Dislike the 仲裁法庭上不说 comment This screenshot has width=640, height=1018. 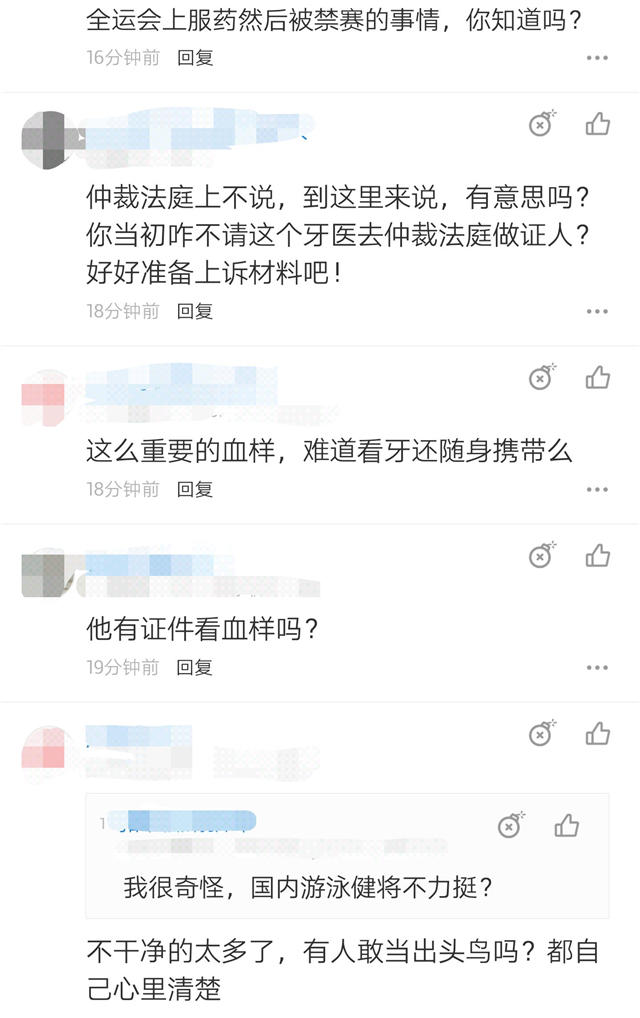click(541, 124)
